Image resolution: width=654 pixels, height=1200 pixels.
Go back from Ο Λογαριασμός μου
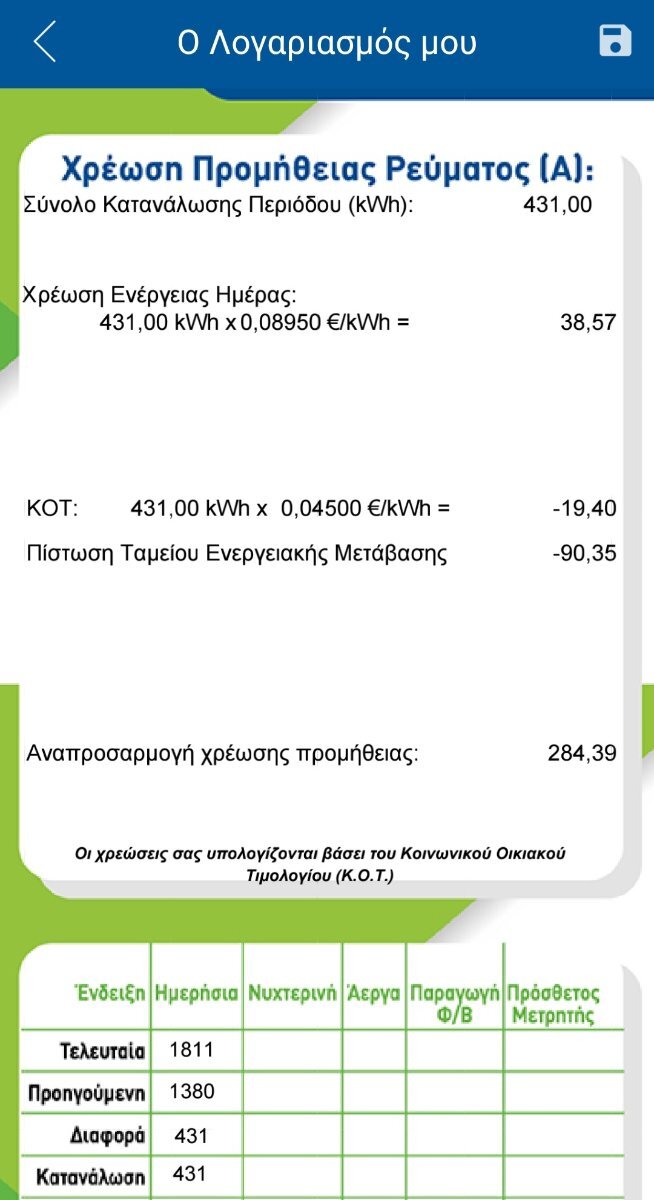pos(45,42)
